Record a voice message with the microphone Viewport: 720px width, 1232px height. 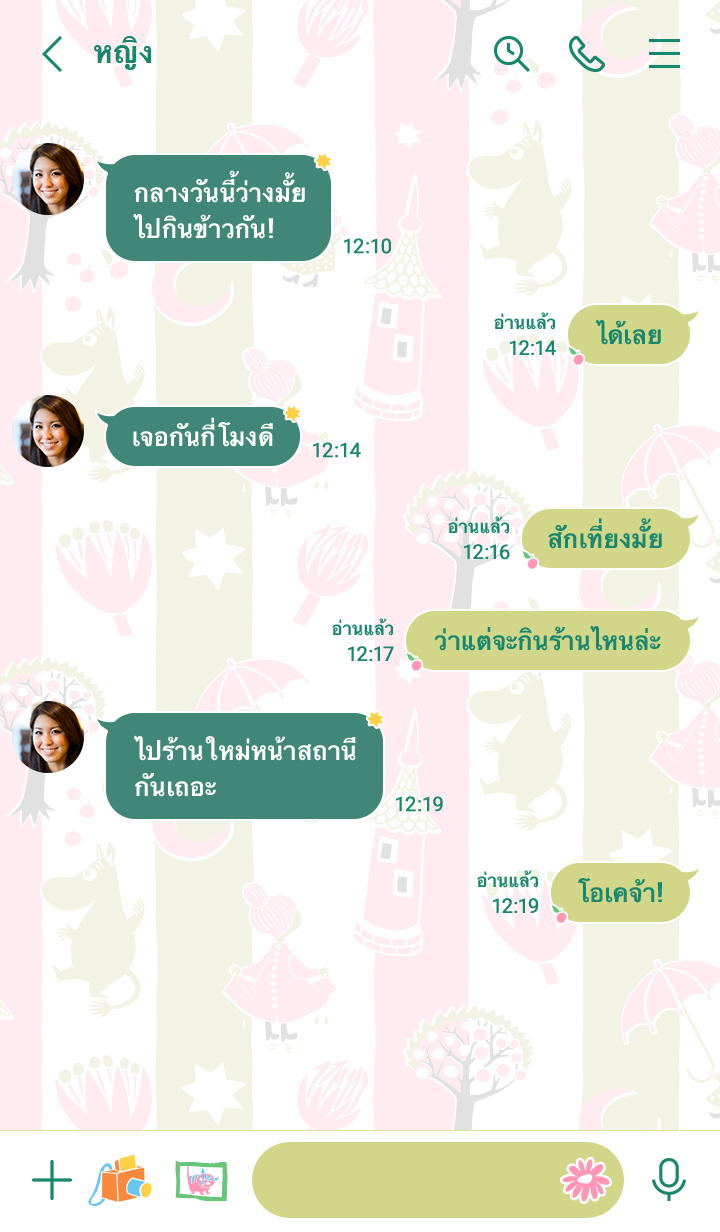668,1180
